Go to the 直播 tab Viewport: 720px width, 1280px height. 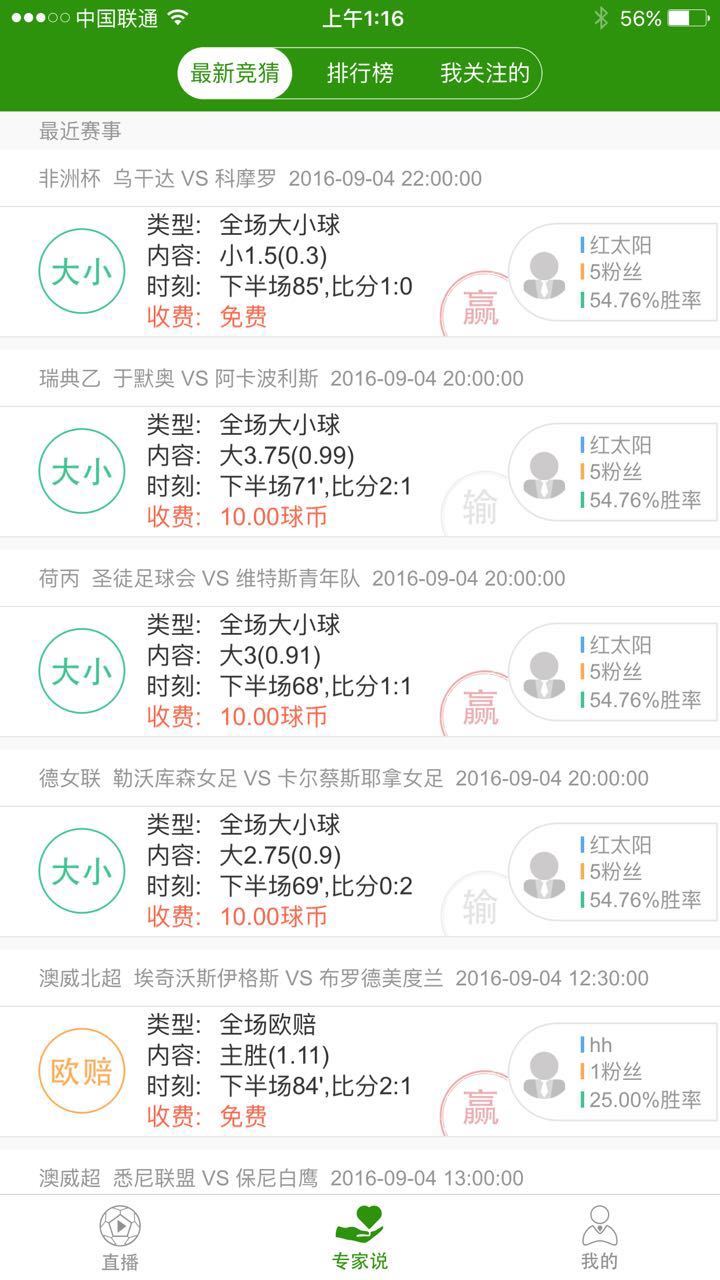120,1238
